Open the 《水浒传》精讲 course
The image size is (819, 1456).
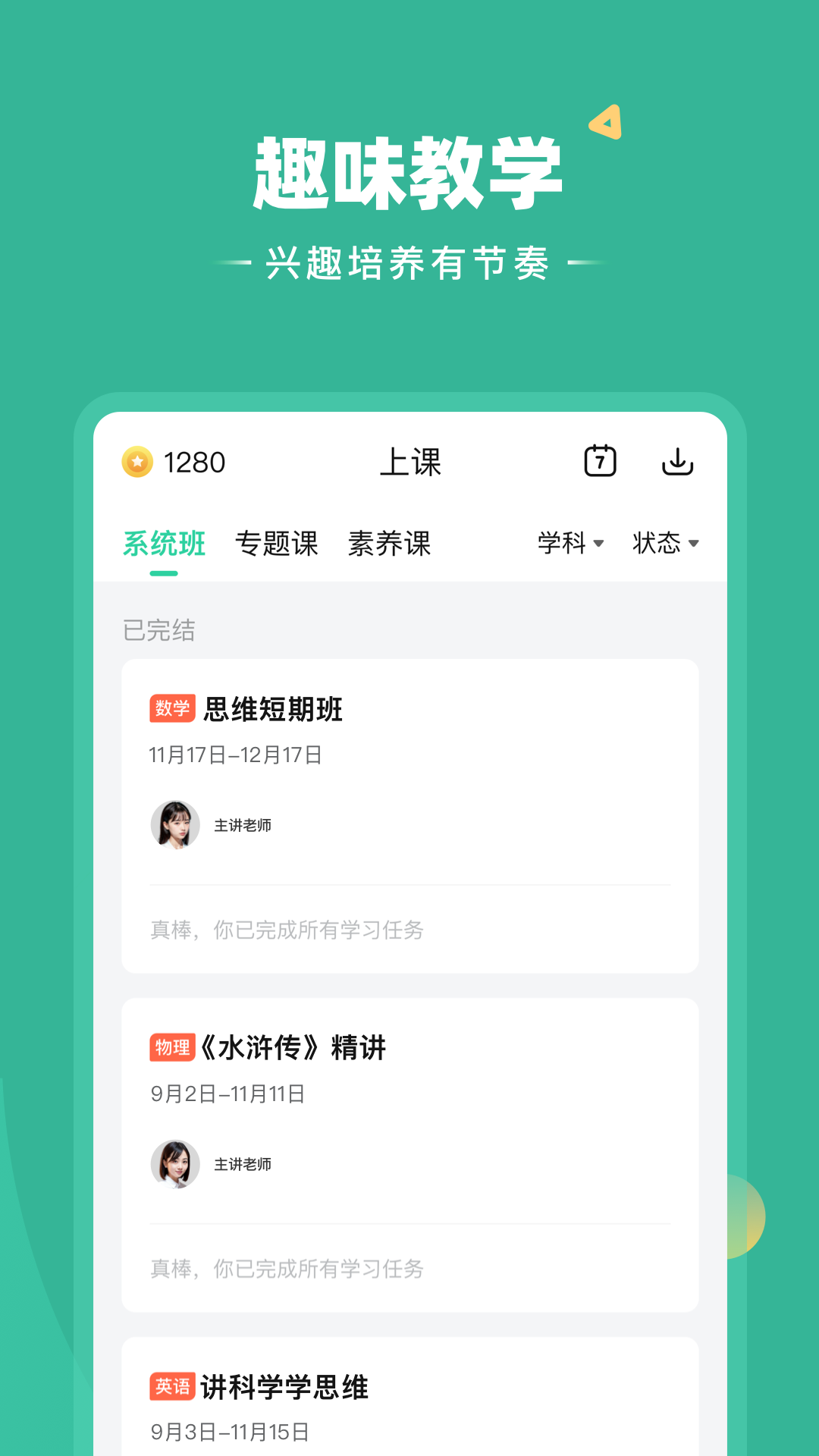click(x=409, y=1153)
